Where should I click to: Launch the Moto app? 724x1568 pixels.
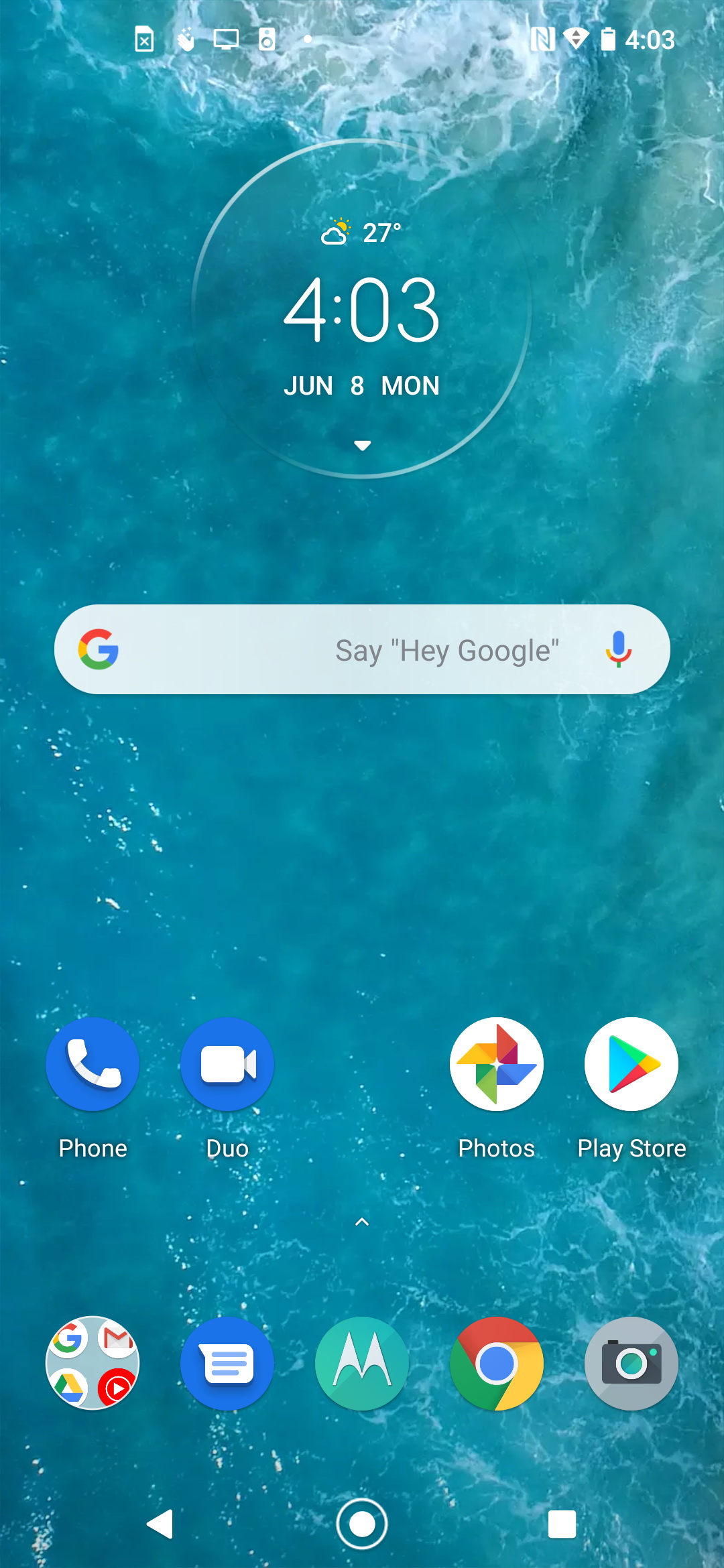362,1363
